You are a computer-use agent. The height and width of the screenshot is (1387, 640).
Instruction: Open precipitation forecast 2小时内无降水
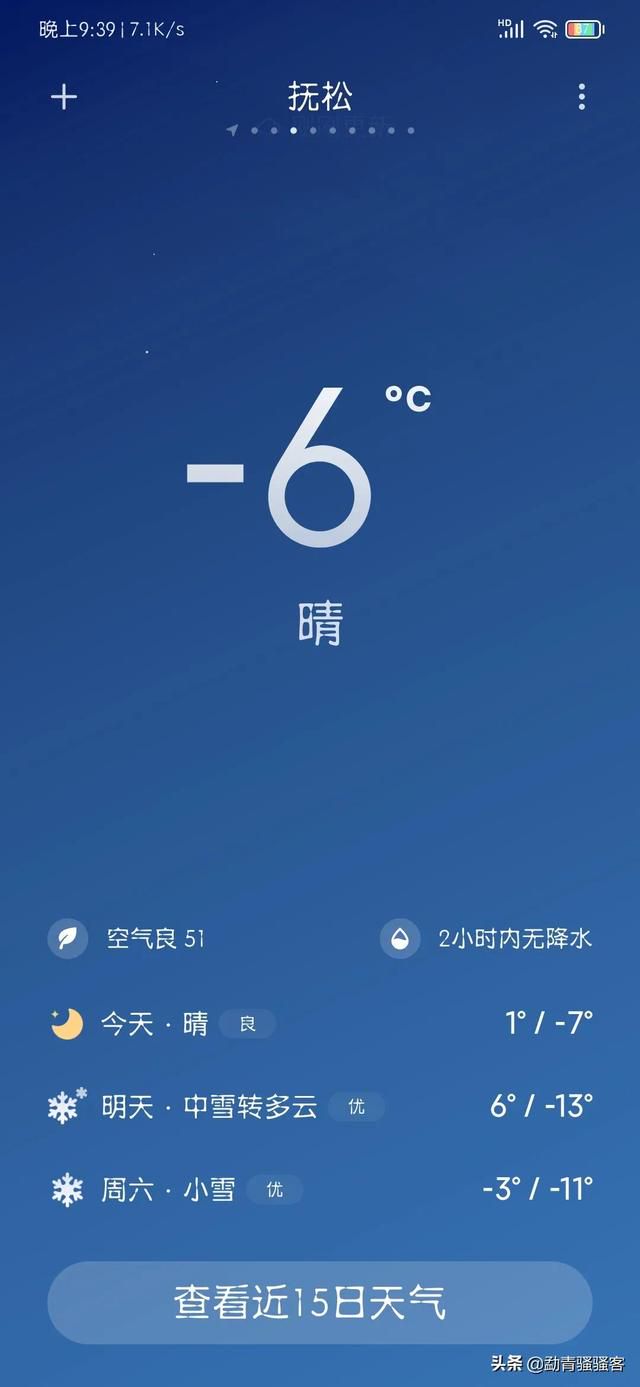[x=487, y=939]
